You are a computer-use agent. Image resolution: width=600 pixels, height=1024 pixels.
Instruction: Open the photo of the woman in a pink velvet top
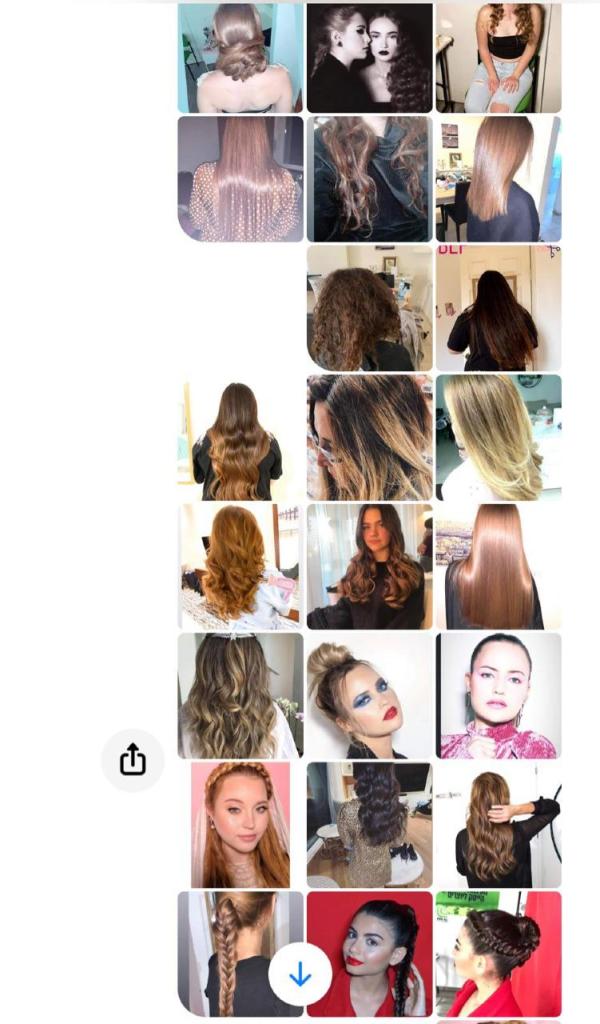point(498,695)
